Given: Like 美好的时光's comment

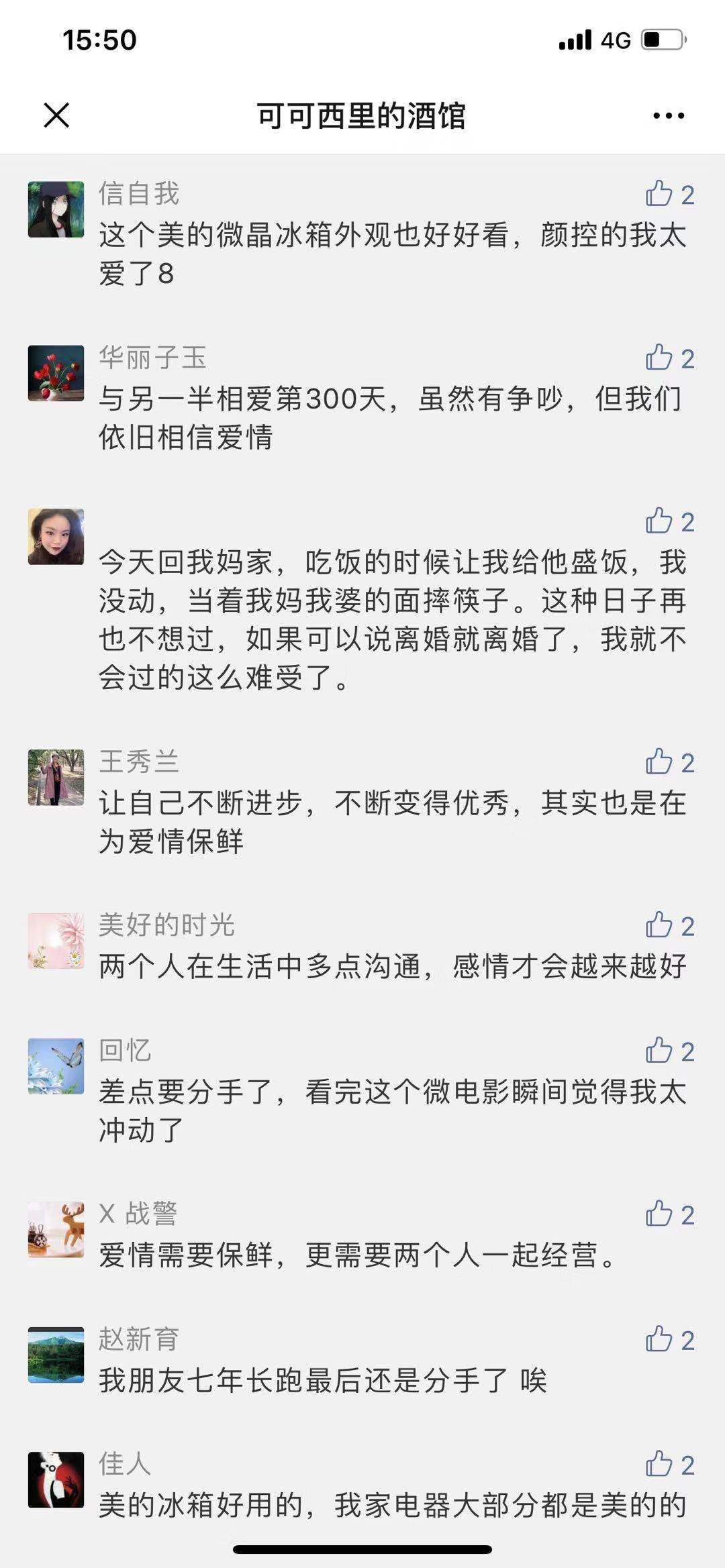Looking at the screenshot, I should pyautogui.click(x=659, y=925).
